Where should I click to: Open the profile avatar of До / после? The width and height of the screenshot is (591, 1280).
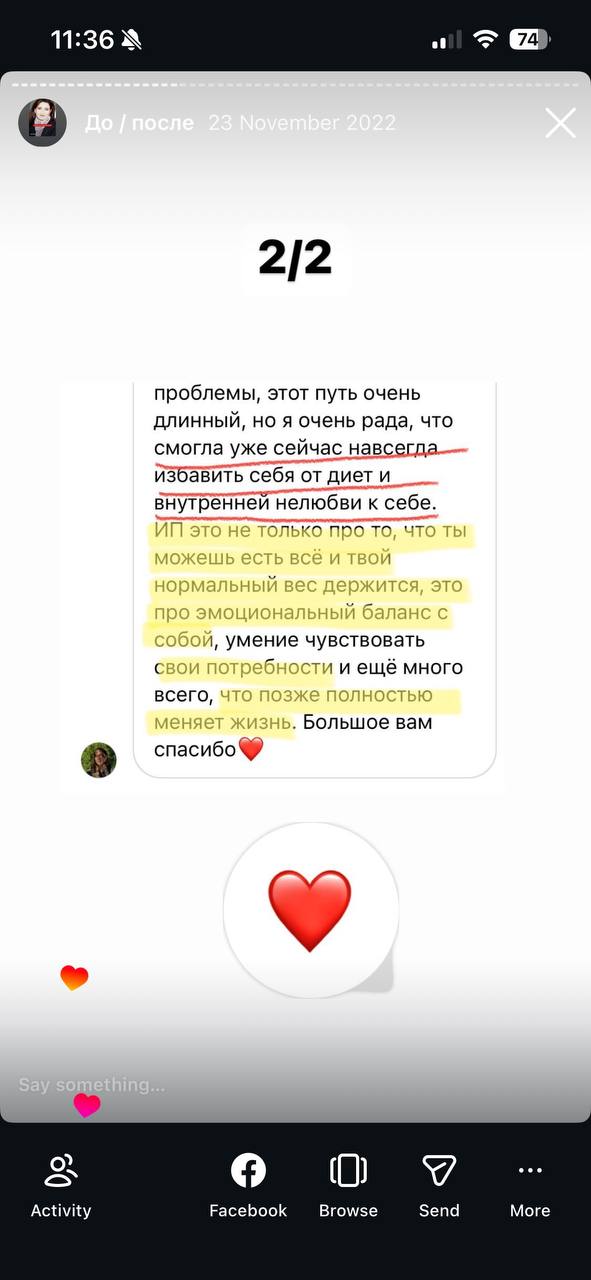pos(43,123)
